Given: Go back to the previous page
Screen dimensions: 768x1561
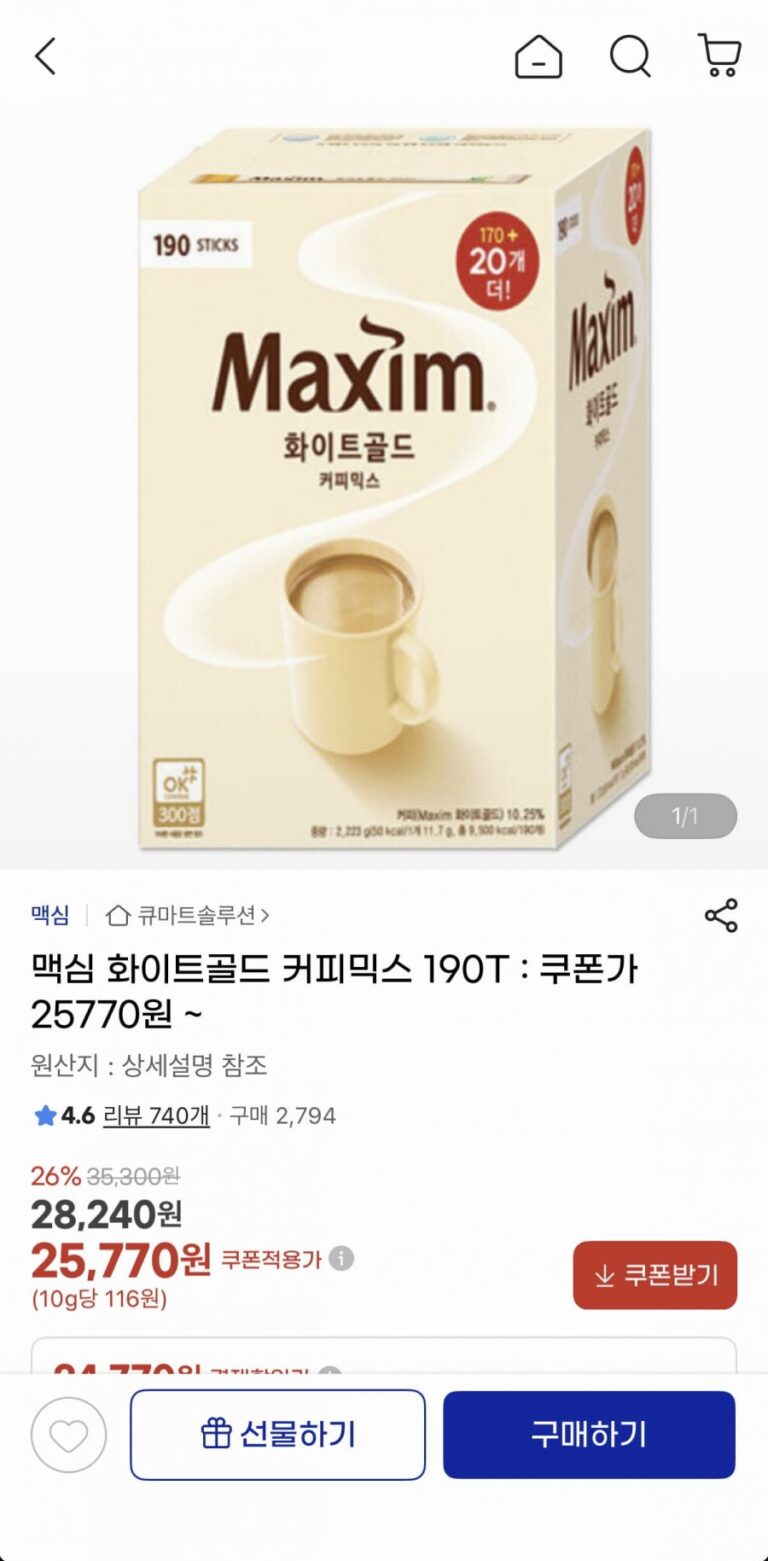Looking at the screenshot, I should tap(45, 57).
